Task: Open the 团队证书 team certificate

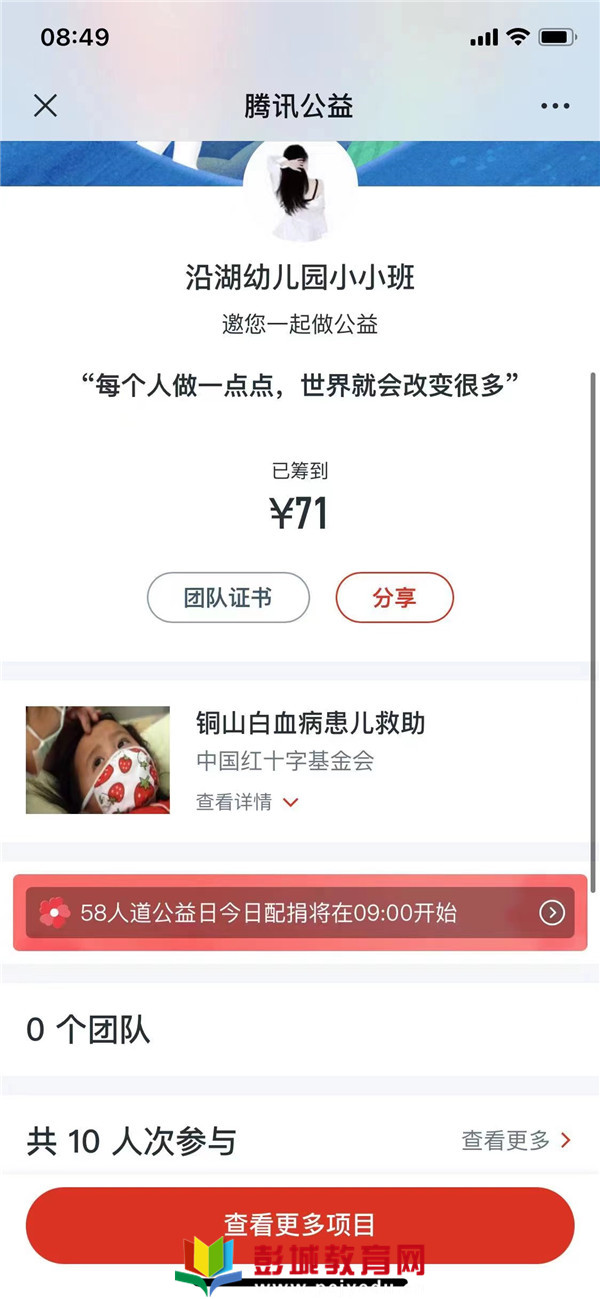Action: click(228, 599)
